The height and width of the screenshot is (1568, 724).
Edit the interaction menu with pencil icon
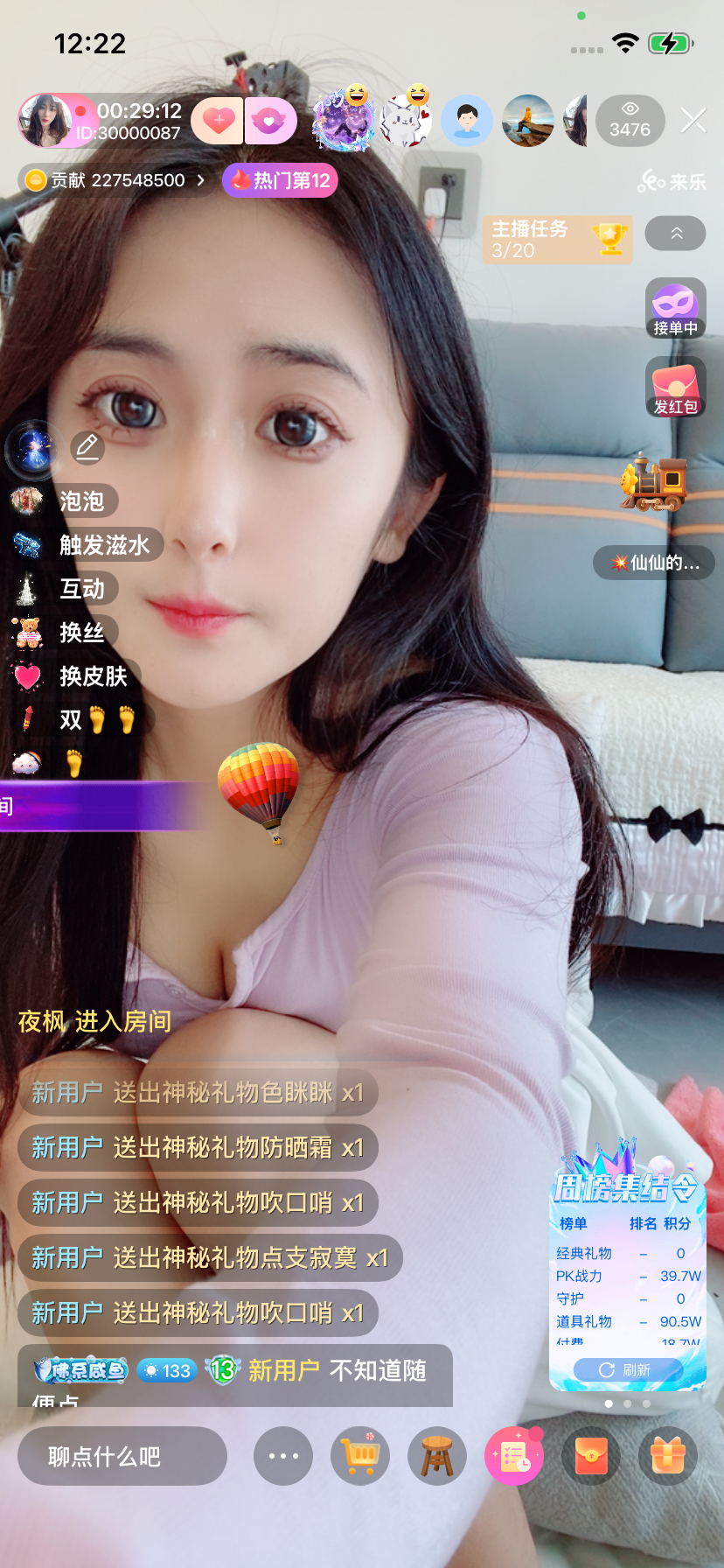pos(87,447)
